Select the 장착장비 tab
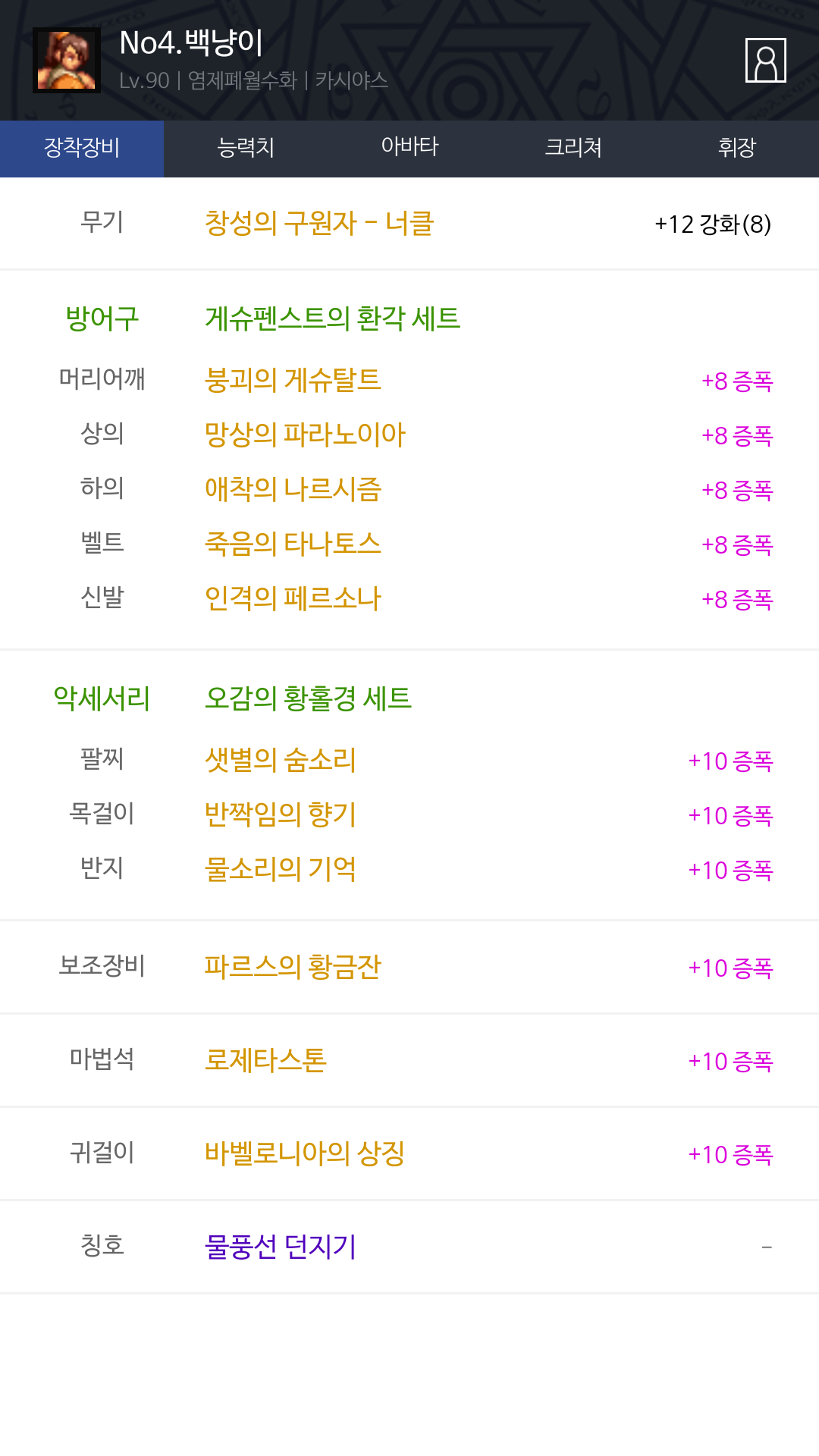The image size is (819, 1456). pyautogui.click(x=82, y=148)
